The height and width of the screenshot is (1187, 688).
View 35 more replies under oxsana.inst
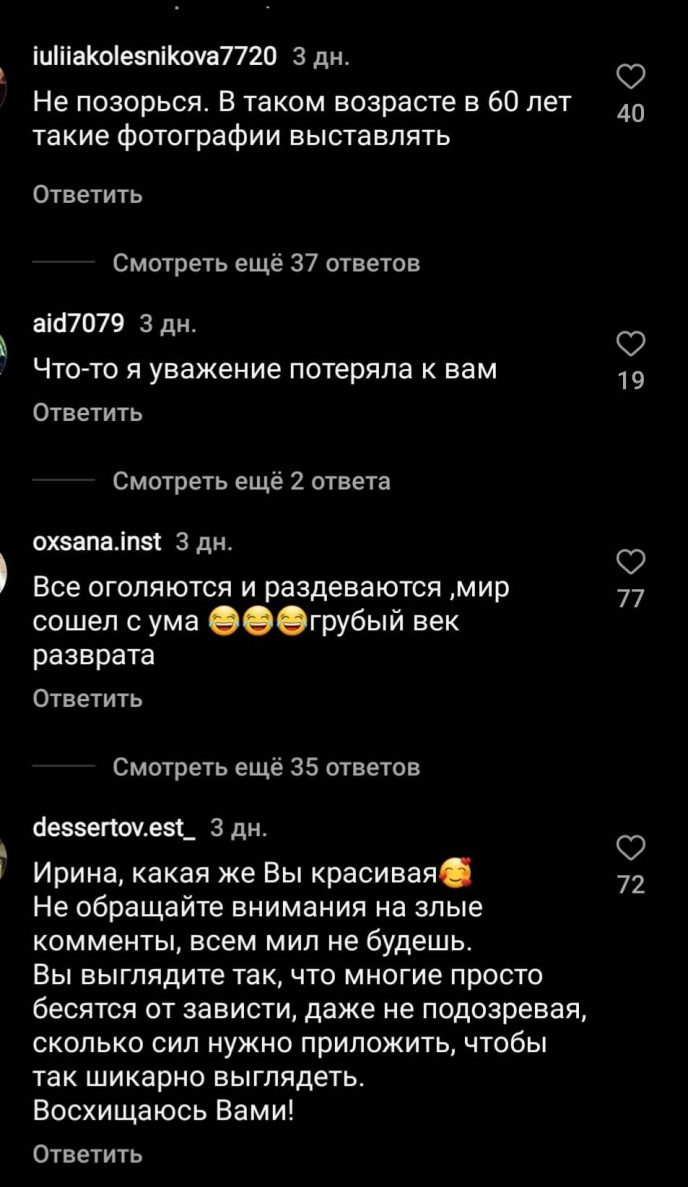pos(266,767)
